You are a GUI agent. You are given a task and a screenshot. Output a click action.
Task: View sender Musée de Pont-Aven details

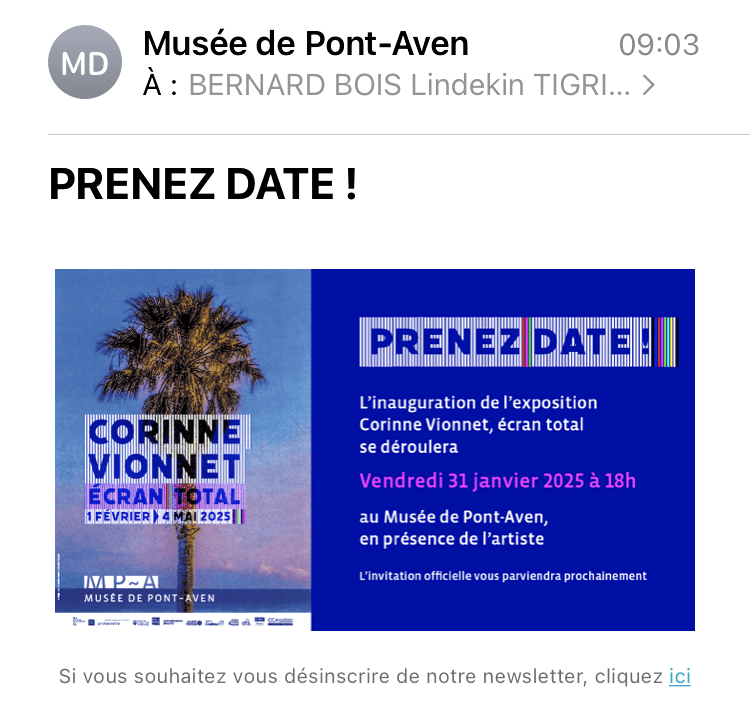[x=306, y=44]
